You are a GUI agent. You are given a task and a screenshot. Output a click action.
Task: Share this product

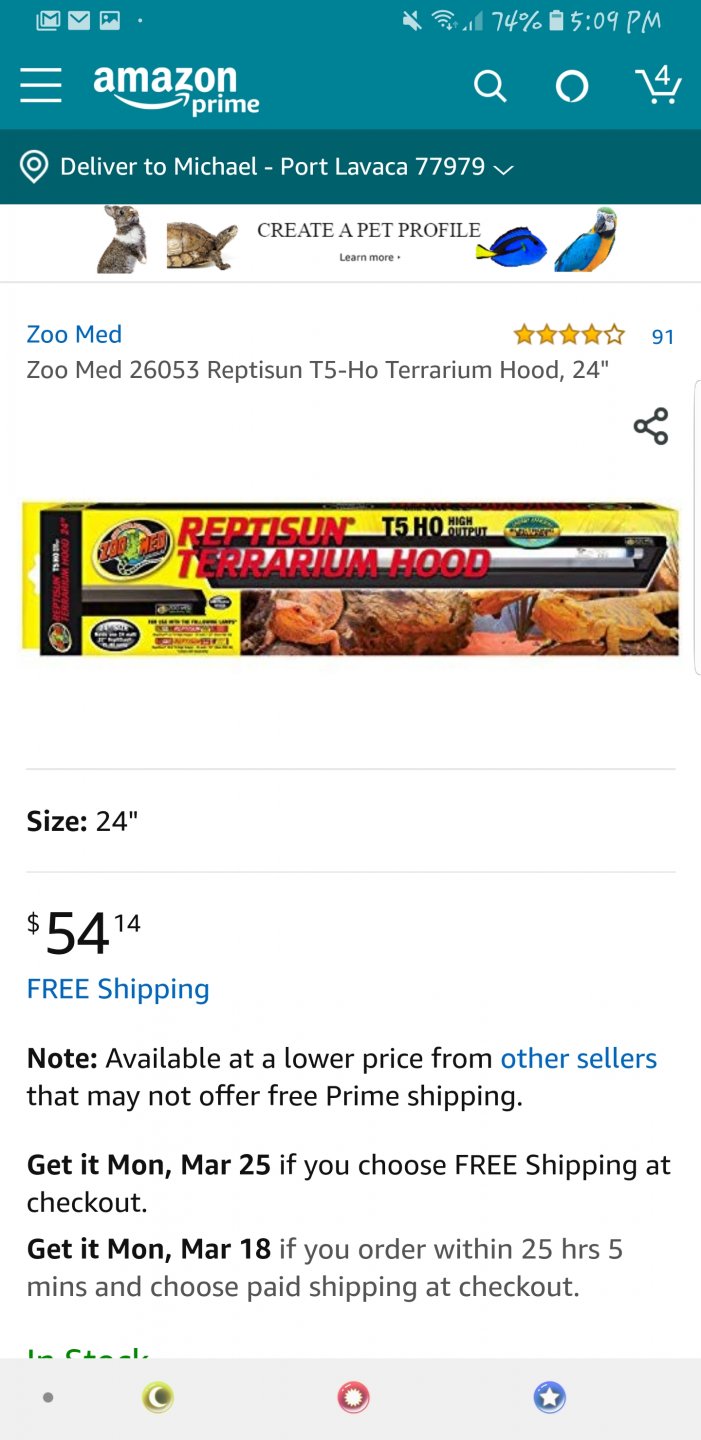click(651, 427)
